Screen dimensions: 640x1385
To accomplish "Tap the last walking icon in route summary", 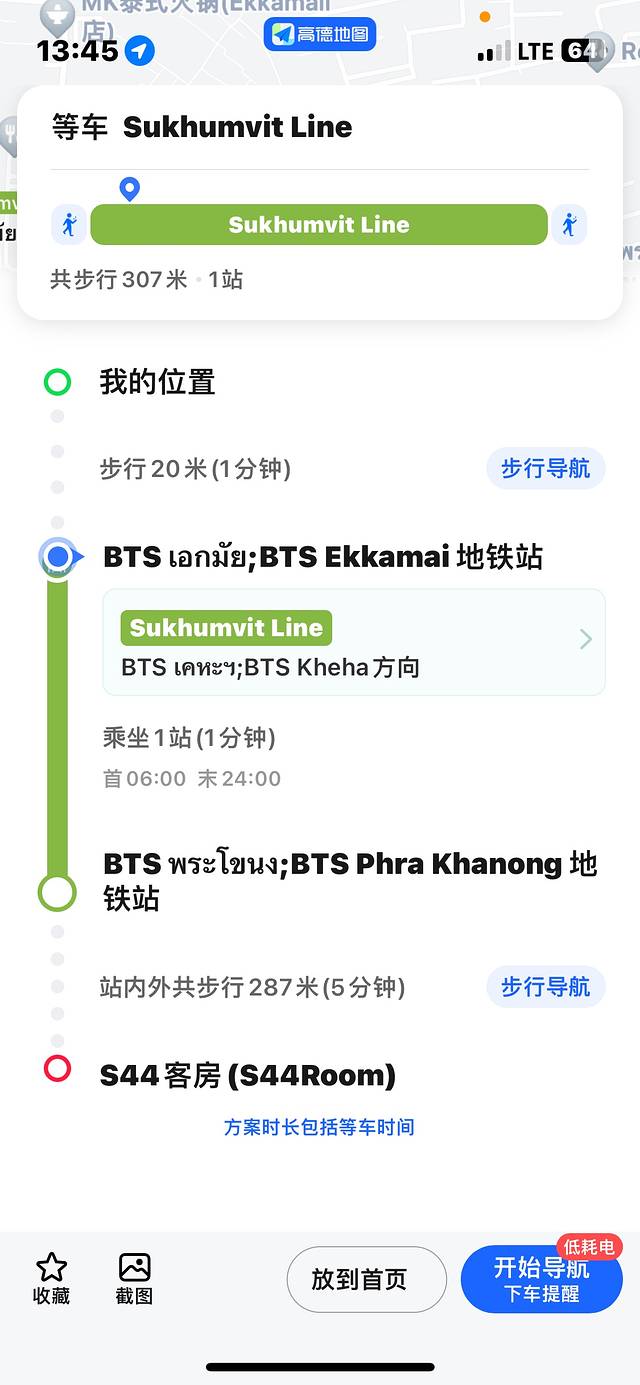I will click(x=569, y=225).
